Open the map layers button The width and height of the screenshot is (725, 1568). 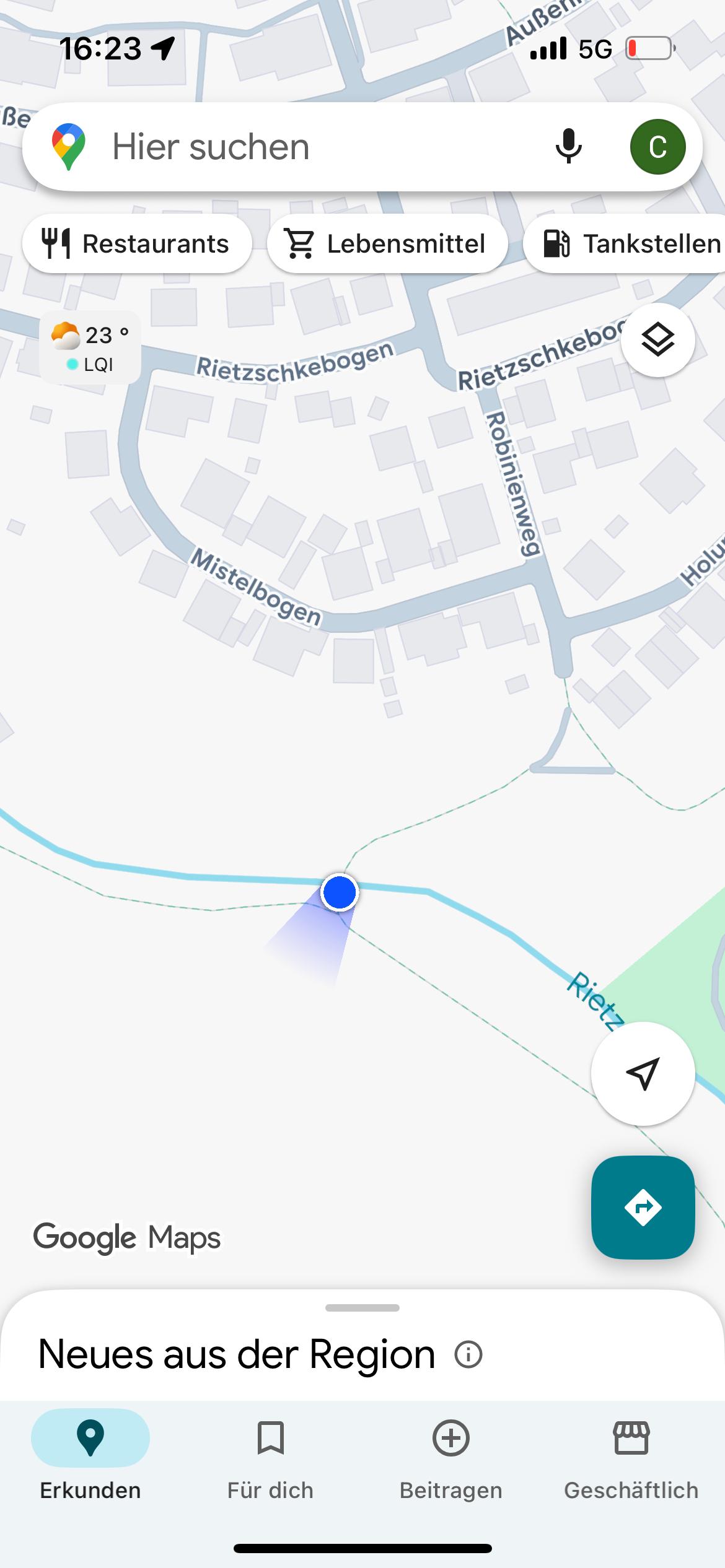657,339
